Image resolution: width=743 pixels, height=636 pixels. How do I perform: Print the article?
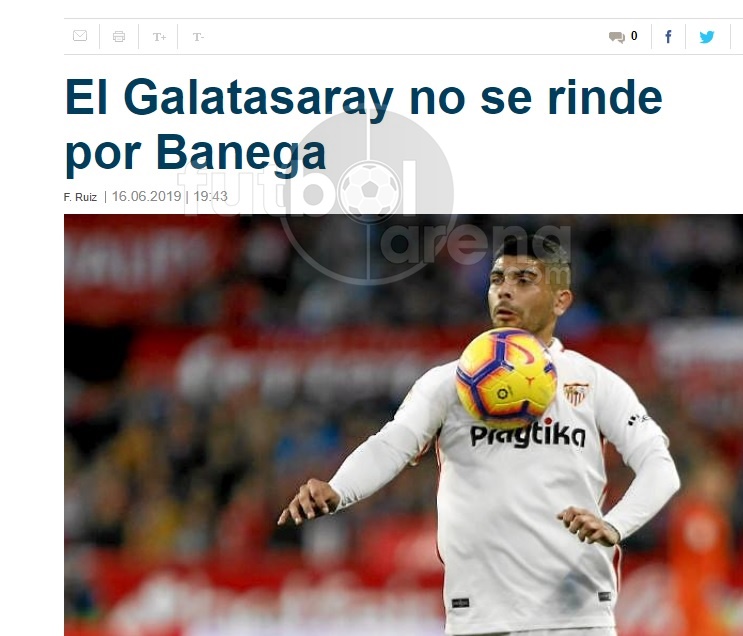(x=119, y=37)
